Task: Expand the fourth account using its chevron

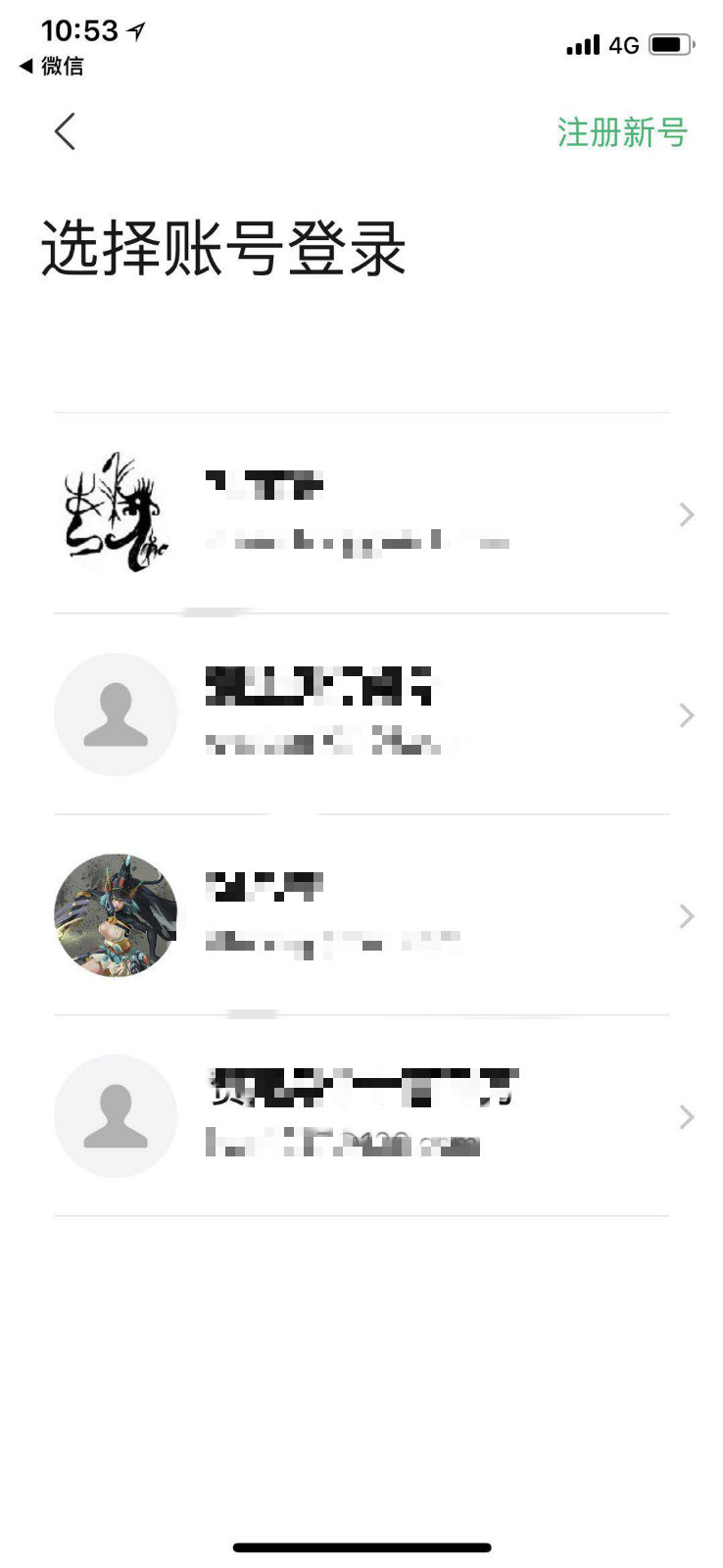Action: click(686, 1116)
